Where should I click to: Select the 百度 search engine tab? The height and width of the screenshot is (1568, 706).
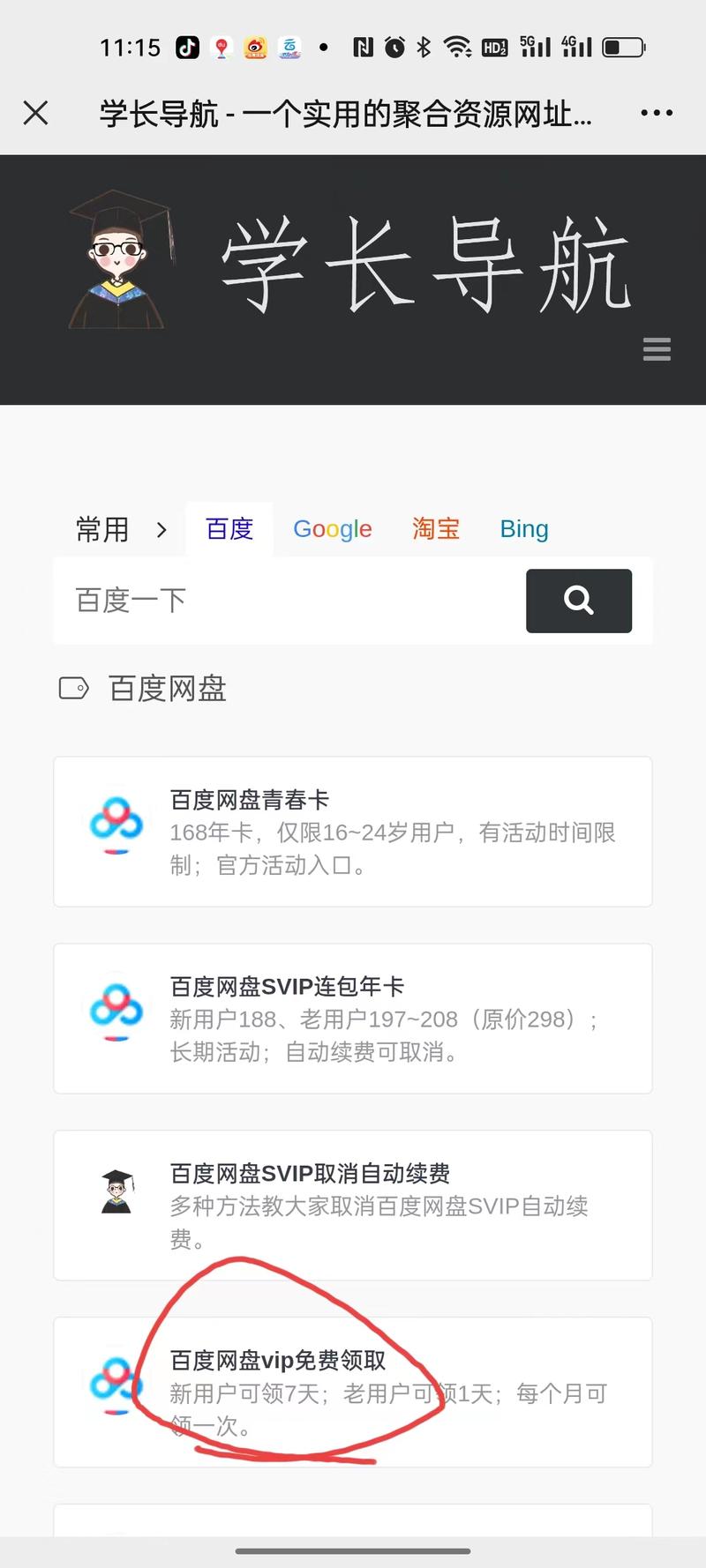coord(229,528)
